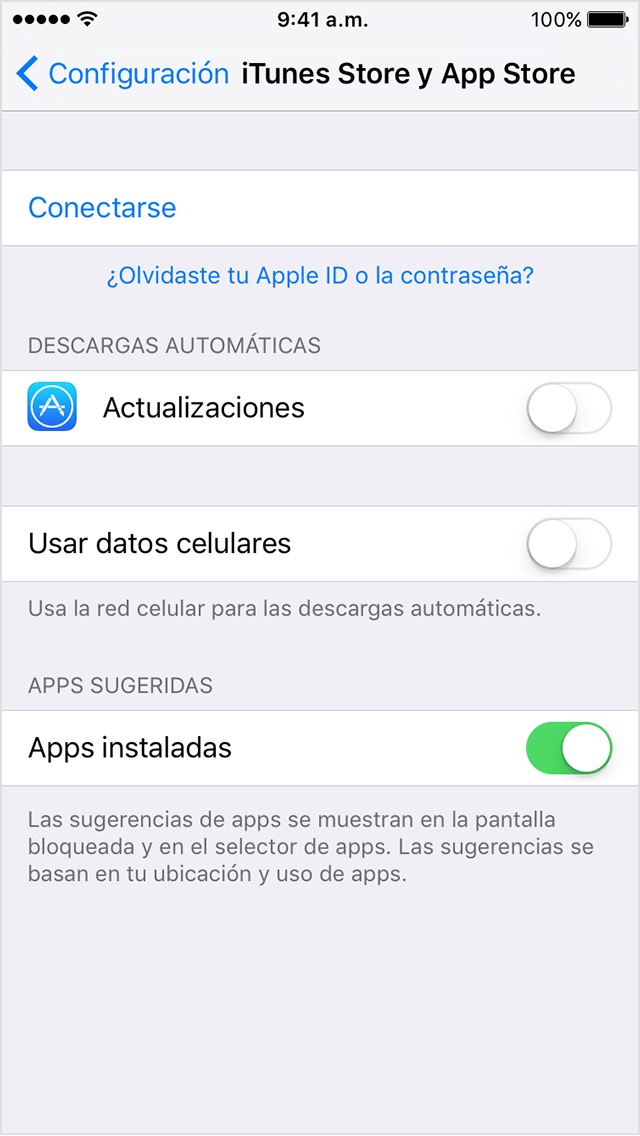Screen dimensions: 640x1136
Task: Turn on the Actualizaciones switch
Action: click(x=568, y=408)
